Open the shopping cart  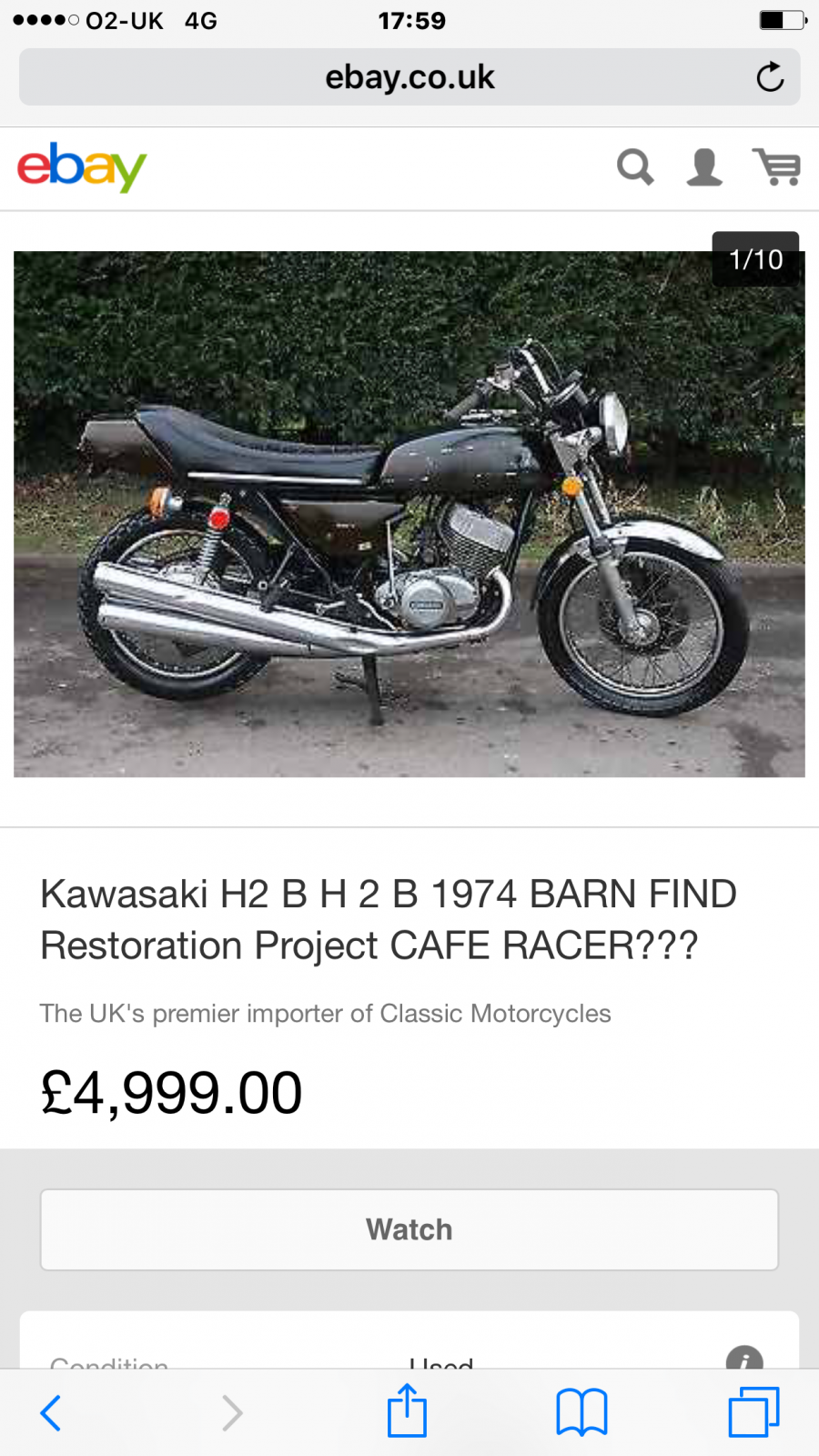775,167
